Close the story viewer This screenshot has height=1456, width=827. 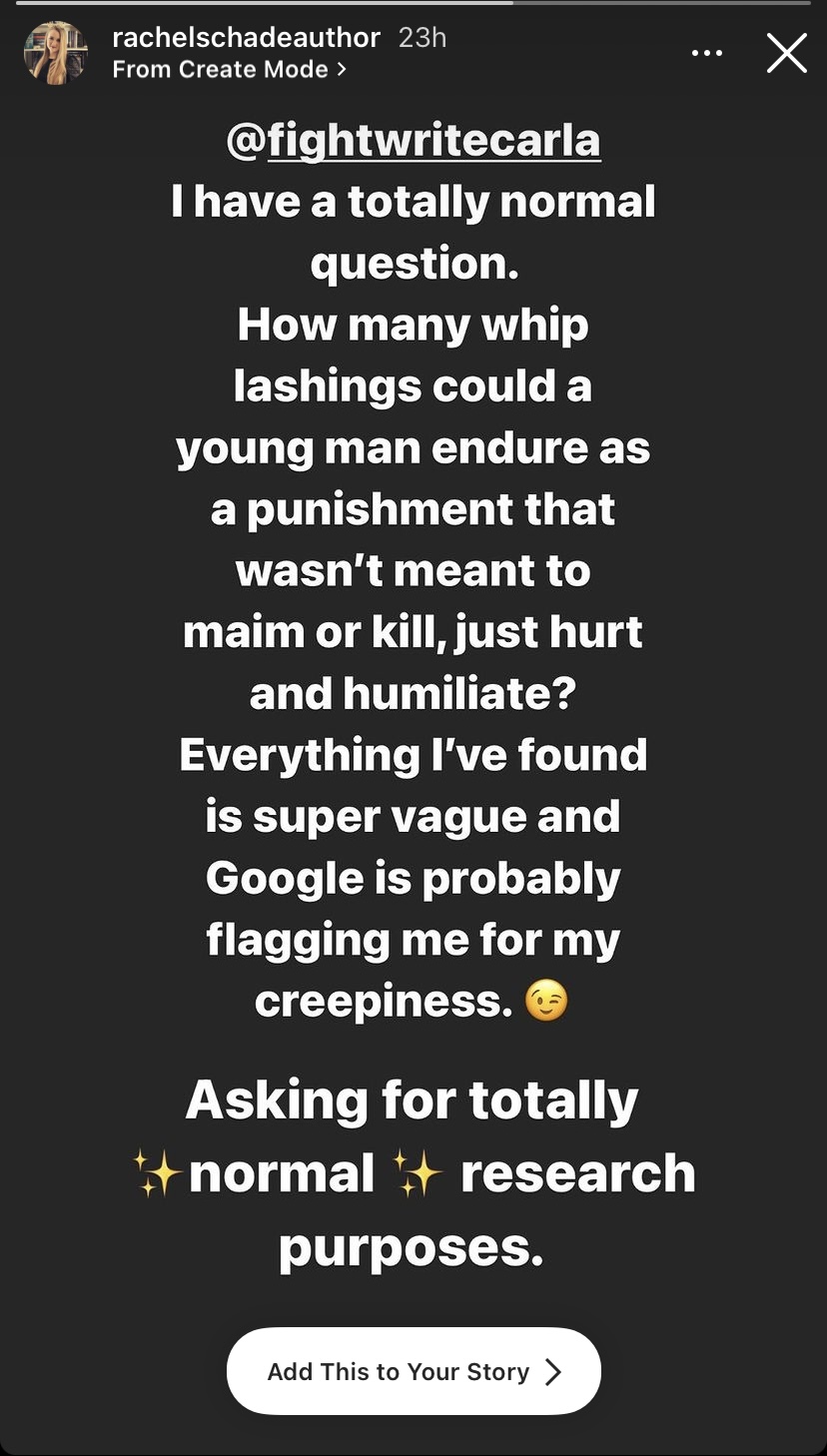[786, 53]
